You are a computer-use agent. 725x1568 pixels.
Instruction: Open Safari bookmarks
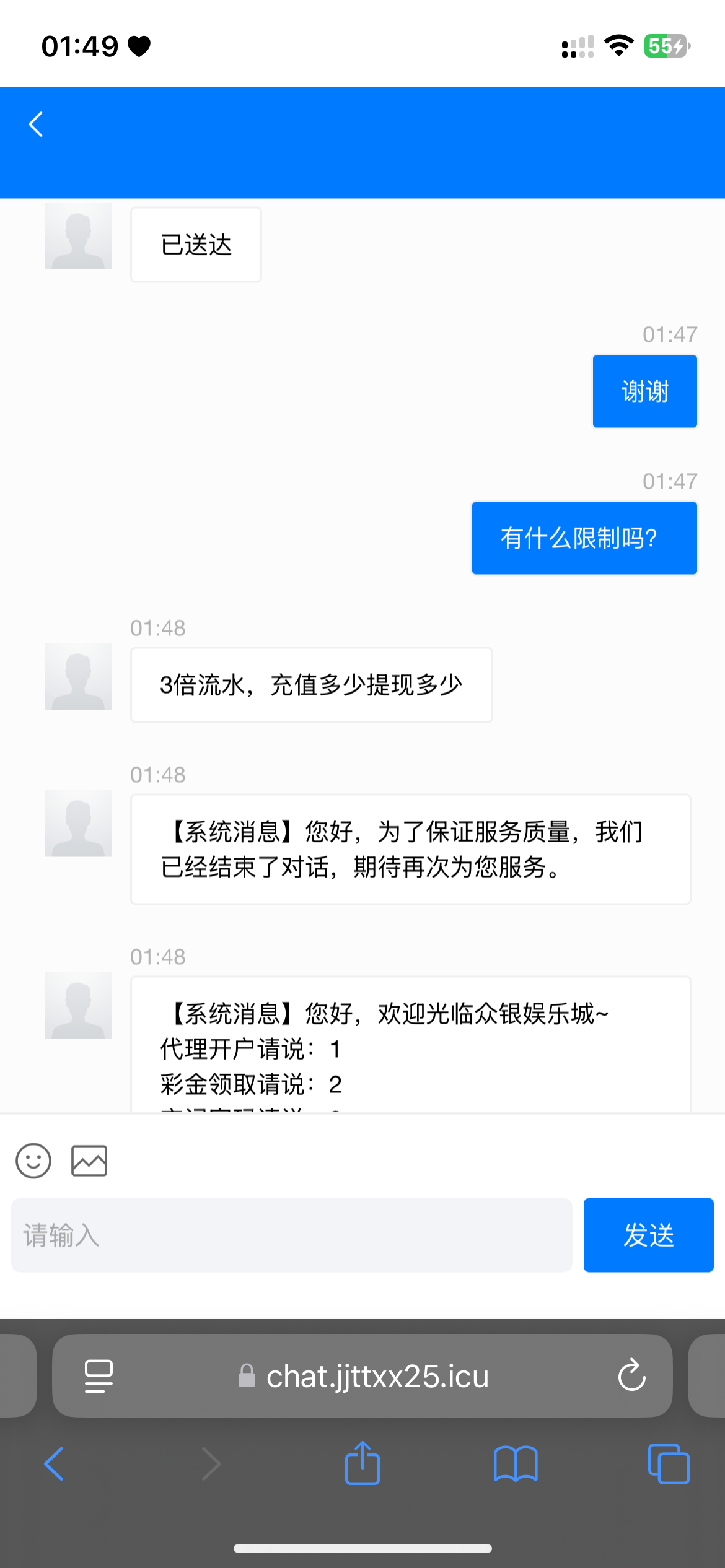516,1464
